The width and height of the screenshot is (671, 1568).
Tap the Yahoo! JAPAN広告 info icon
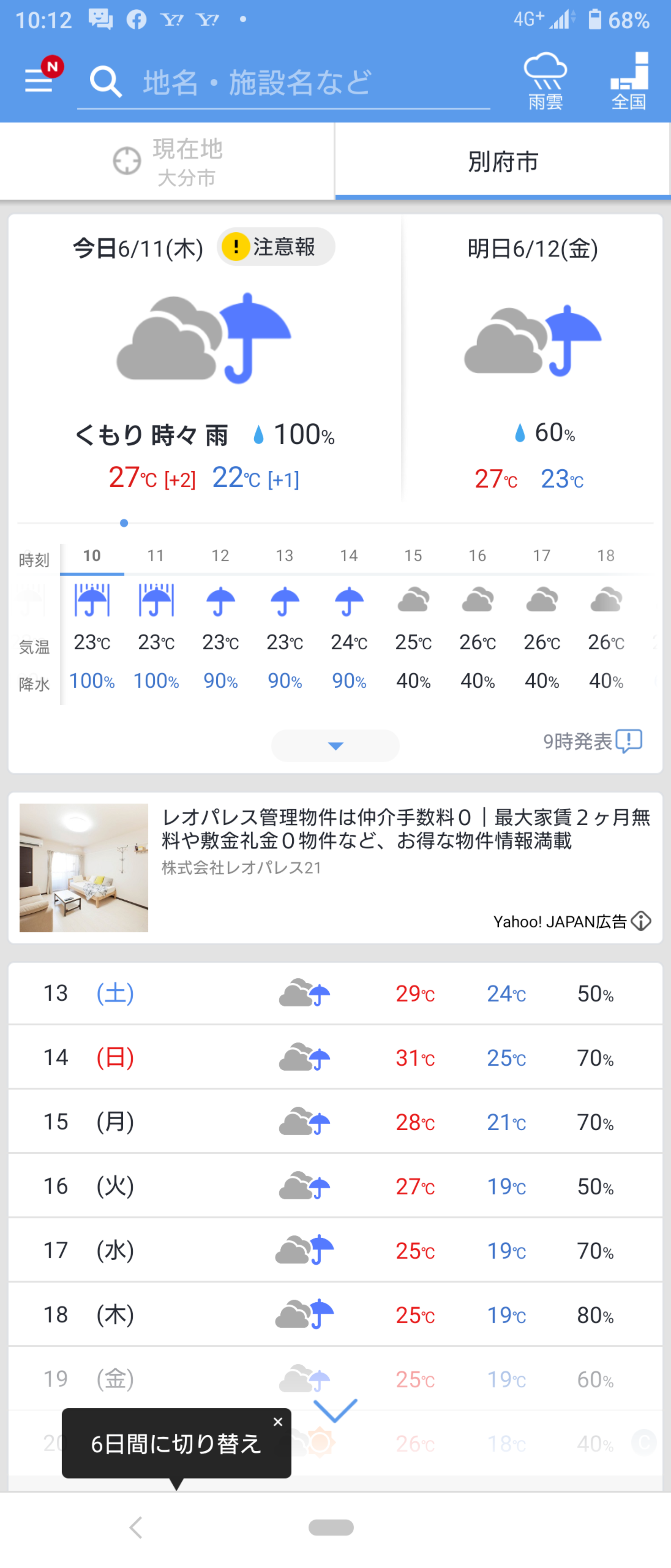click(641, 921)
